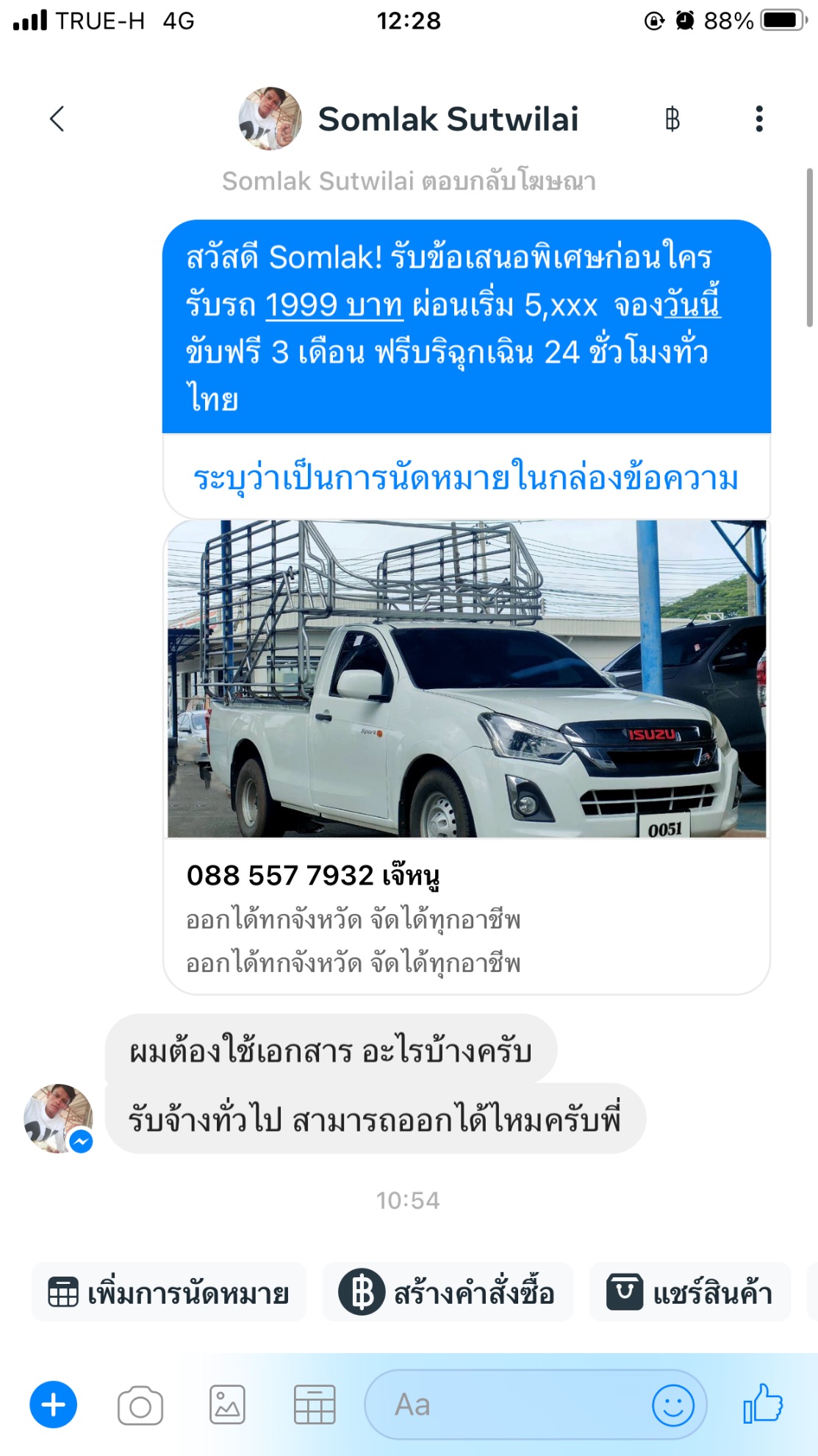The height and width of the screenshot is (1456, 818).
Task: Send a thumbs-up like
Action: point(763,1404)
